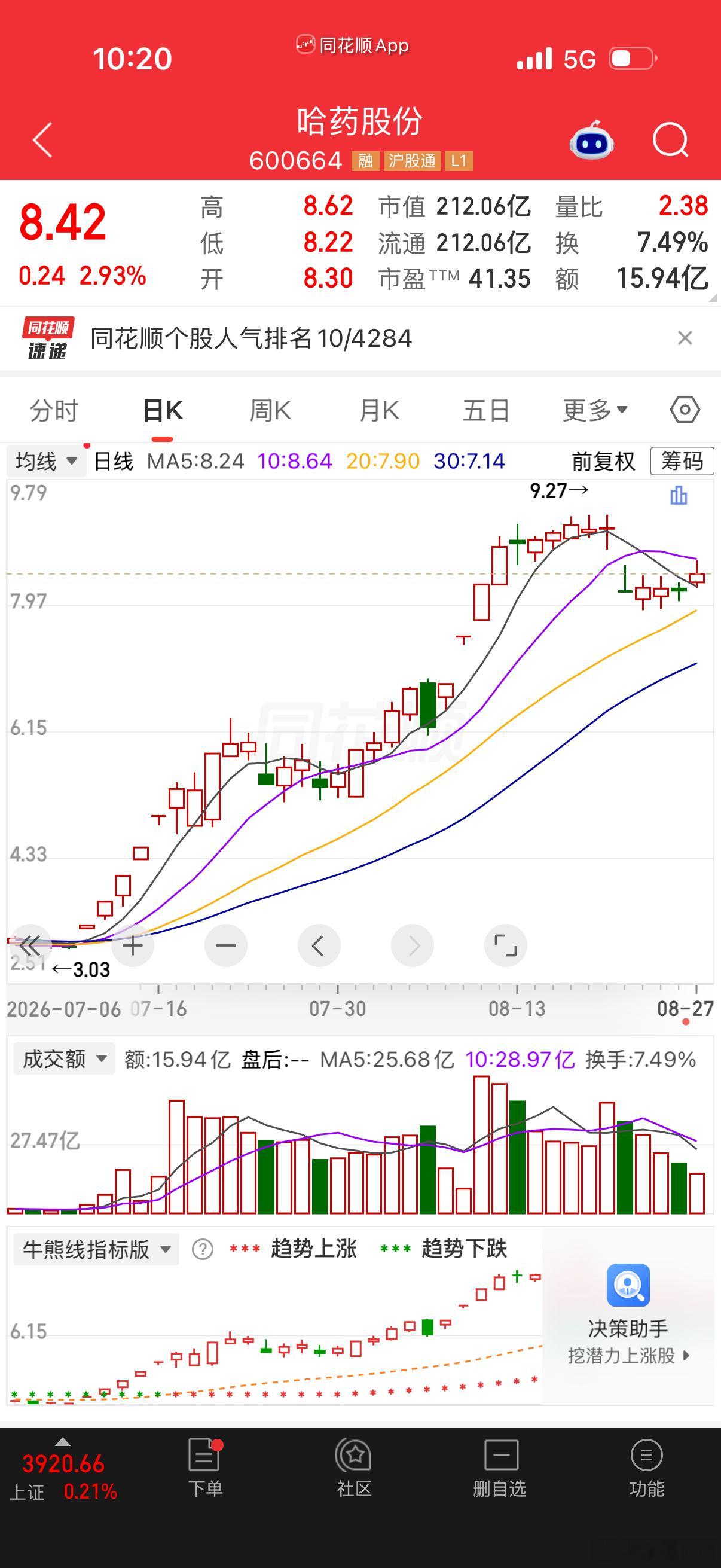Screen dimensions: 721x1568
Task: Dismiss the 同花顺速递 ranking banner
Action: tap(685, 338)
